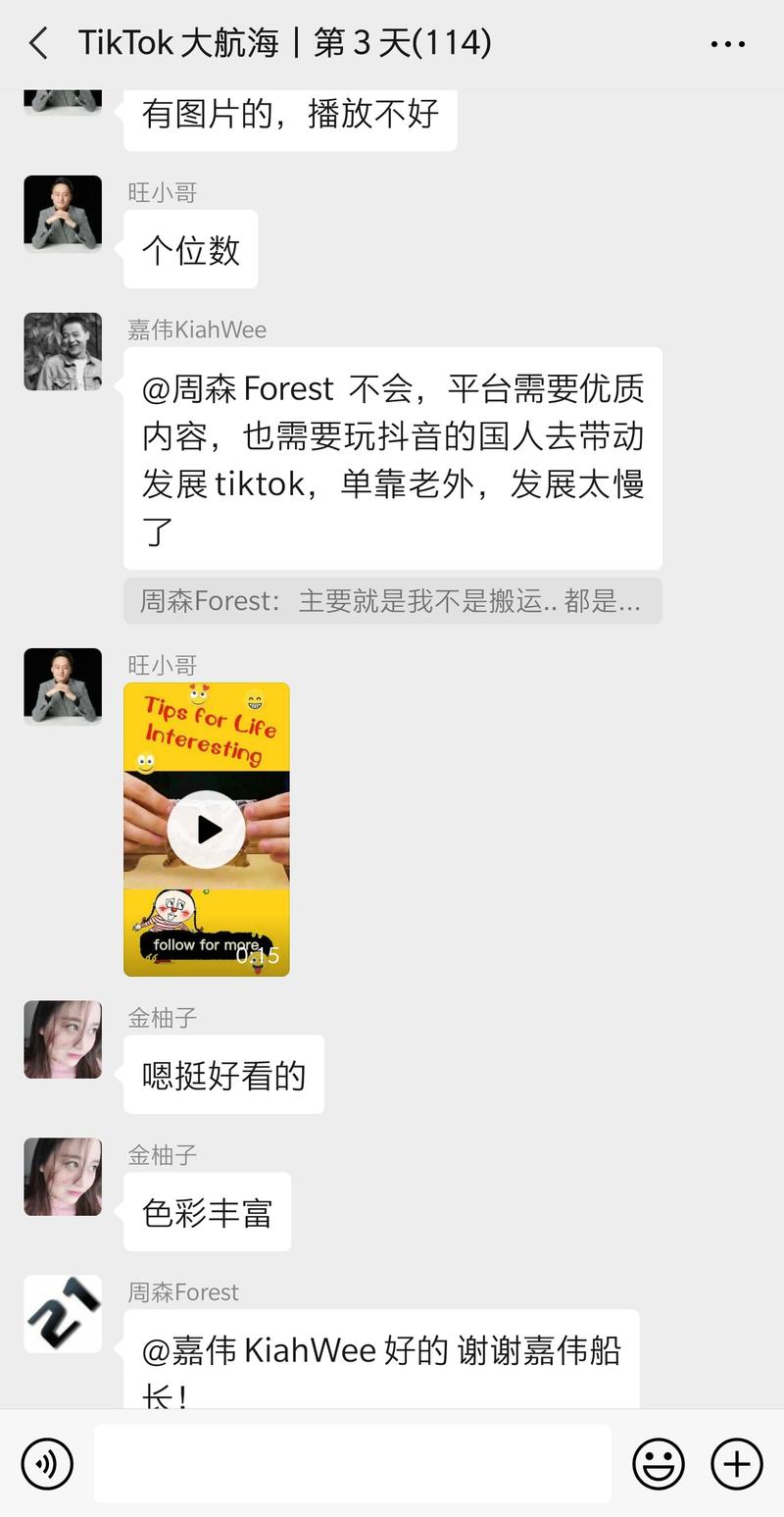Open 嘉伟KiahWee's profile avatar
Viewport: 784px width, 1517px height.
pyautogui.click(x=63, y=352)
